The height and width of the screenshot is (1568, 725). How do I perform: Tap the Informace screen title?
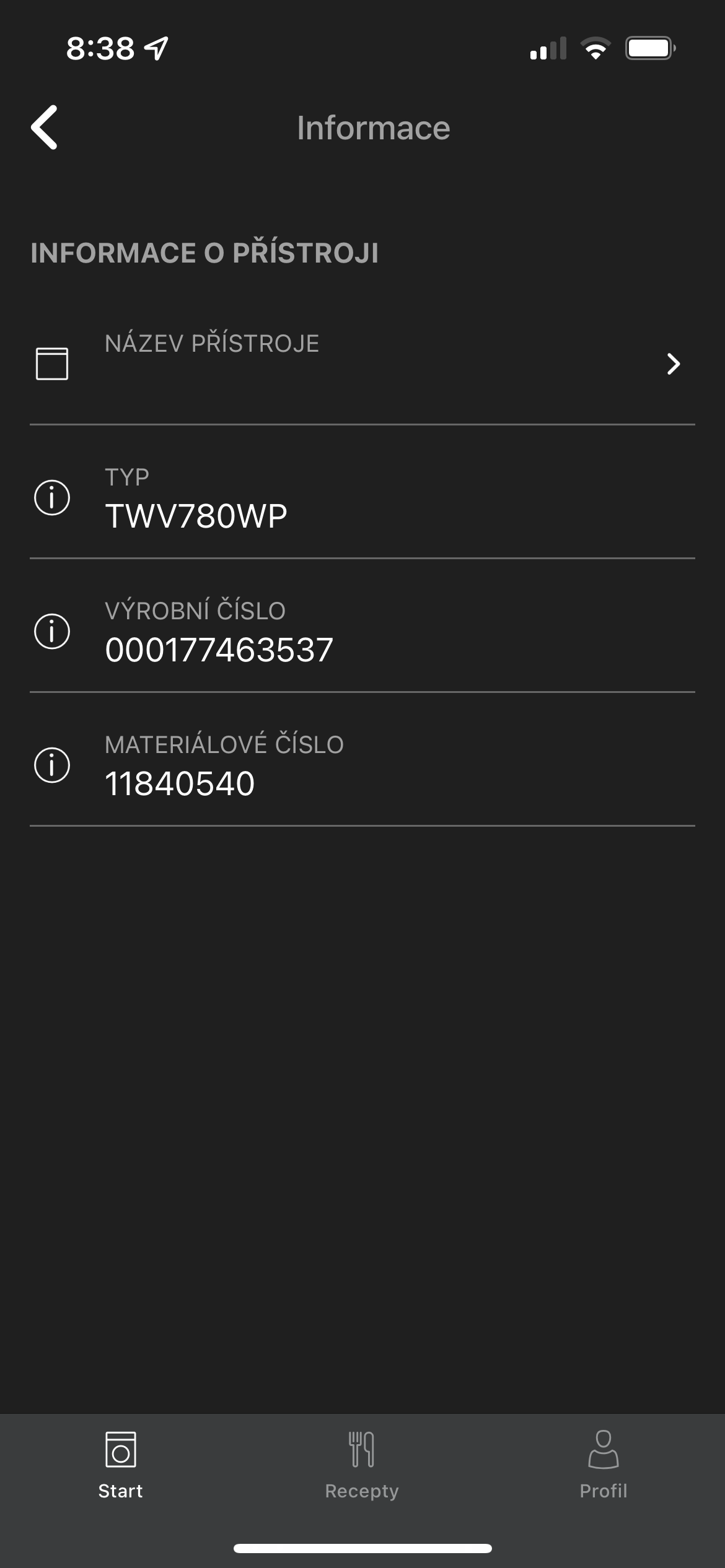point(372,127)
